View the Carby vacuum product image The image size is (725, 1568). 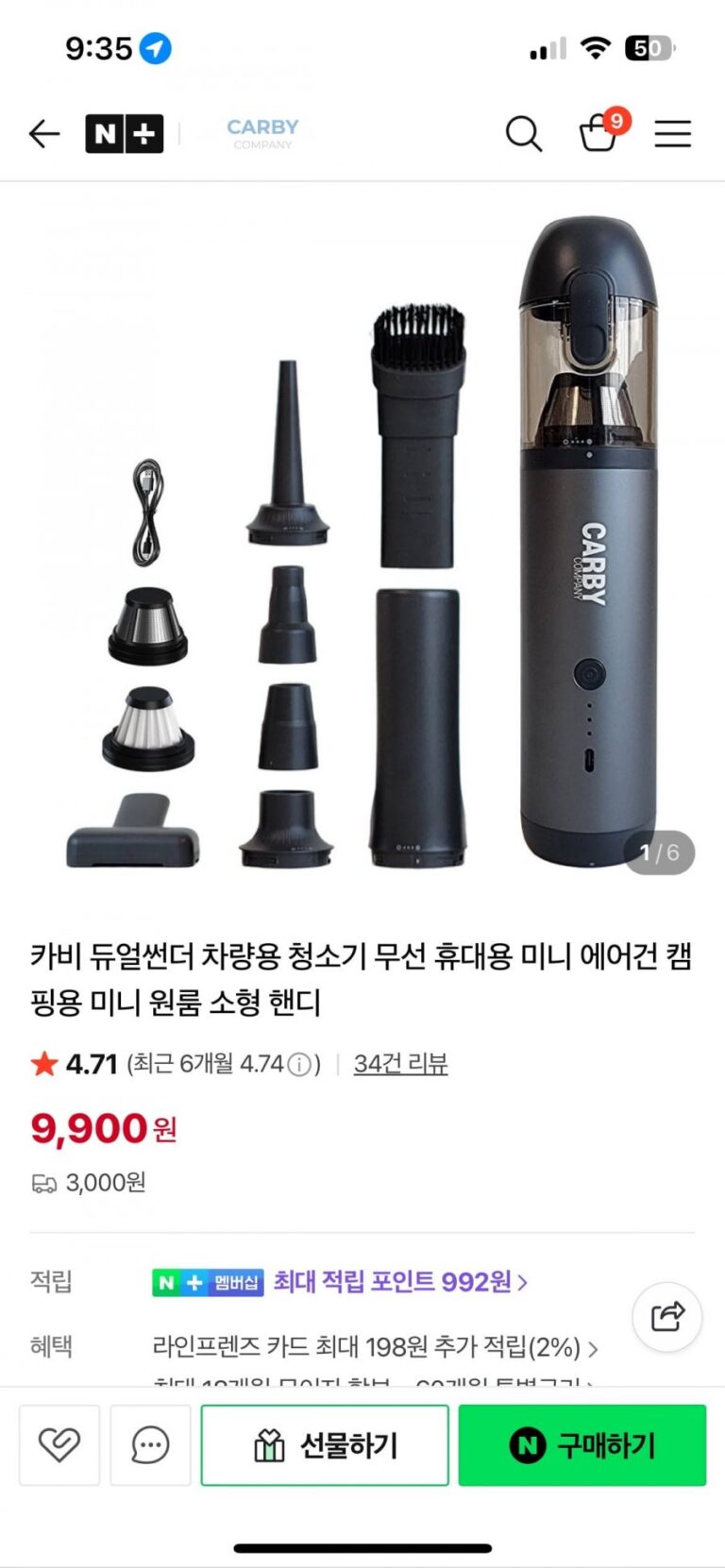(362, 538)
